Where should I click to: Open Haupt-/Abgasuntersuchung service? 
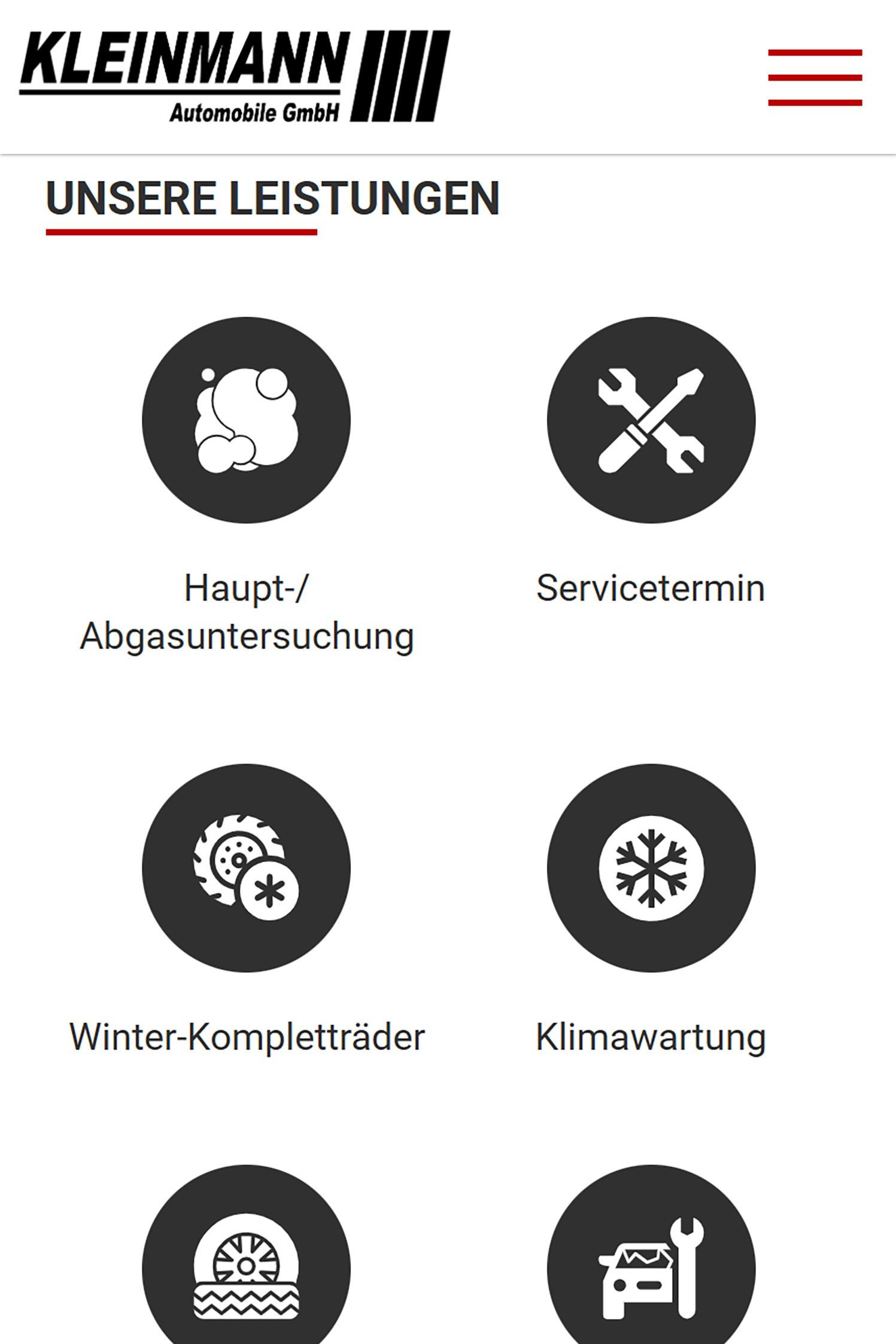coord(246,420)
